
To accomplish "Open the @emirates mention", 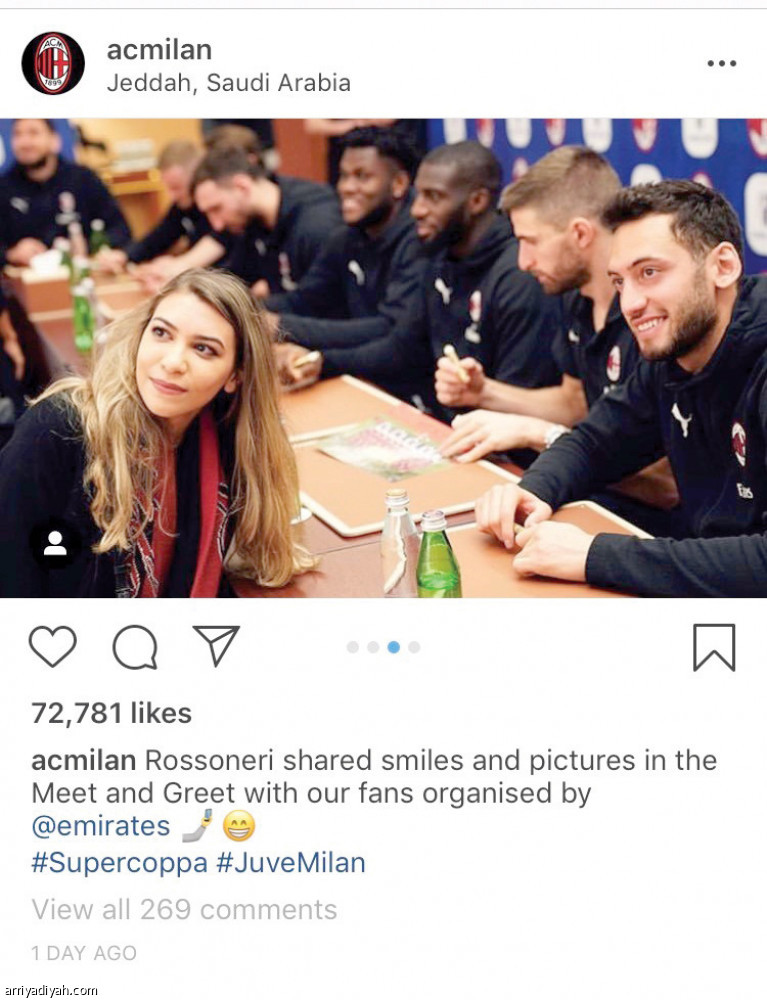I will (101, 827).
